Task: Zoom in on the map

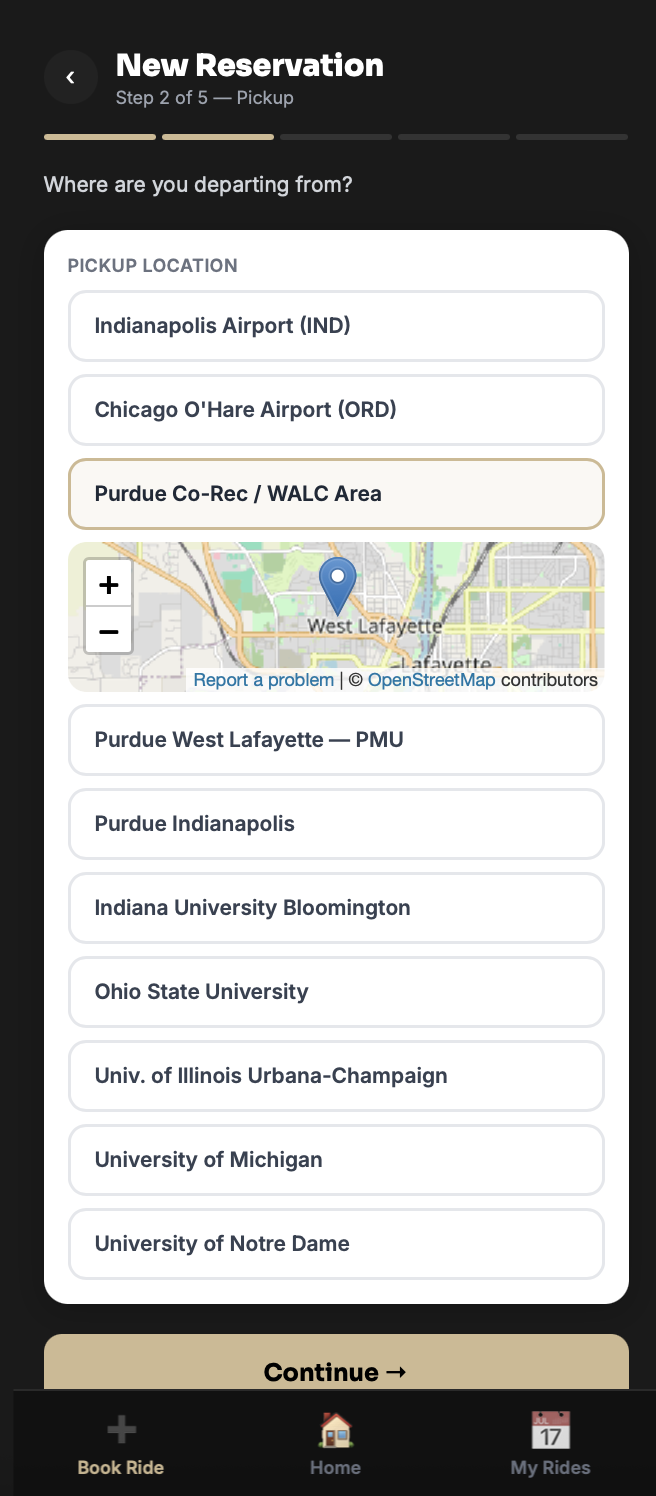Action: coord(109,584)
